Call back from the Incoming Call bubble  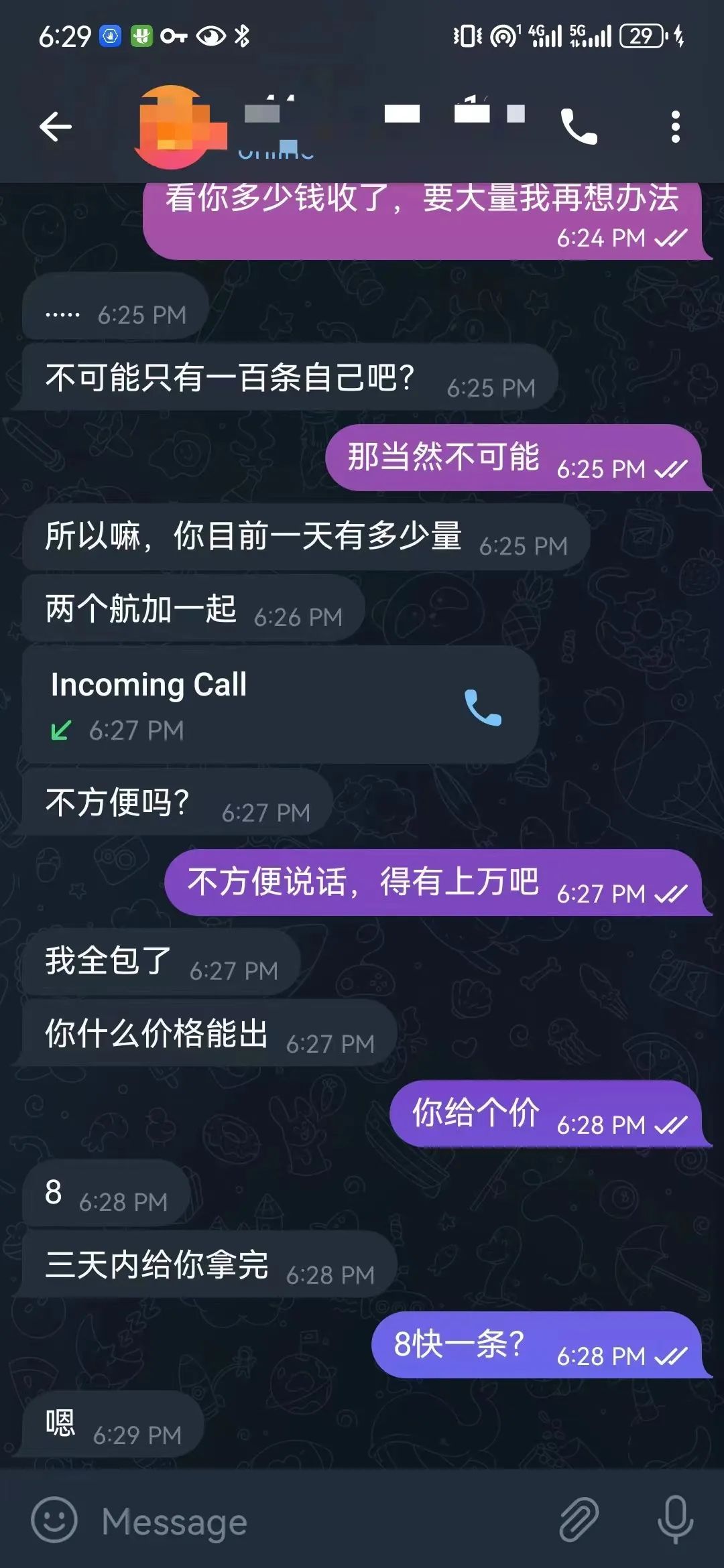(x=483, y=708)
